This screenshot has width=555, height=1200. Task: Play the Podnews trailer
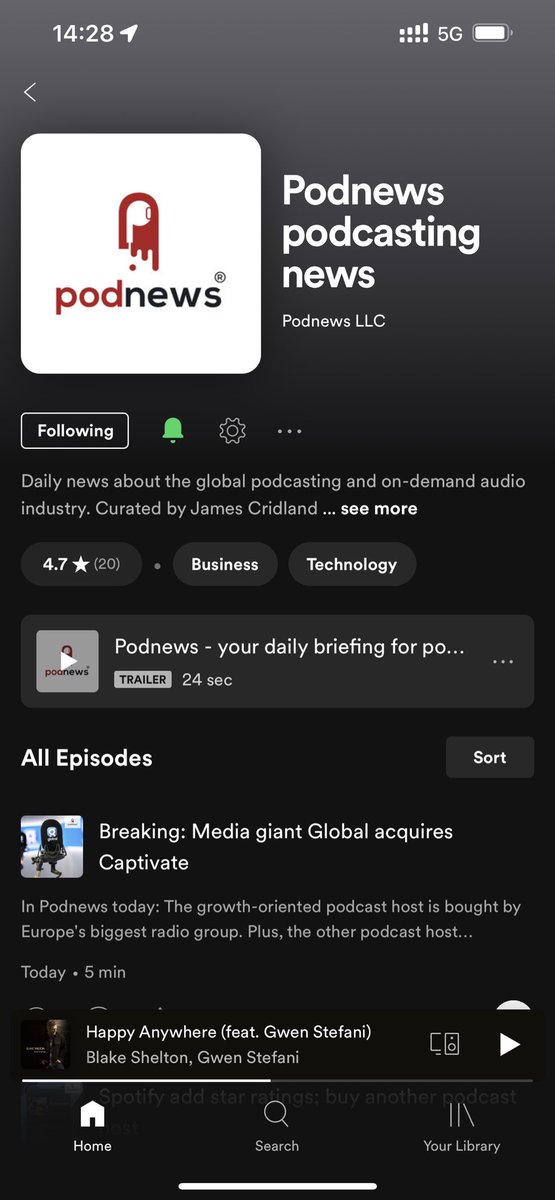pyautogui.click(x=68, y=661)
